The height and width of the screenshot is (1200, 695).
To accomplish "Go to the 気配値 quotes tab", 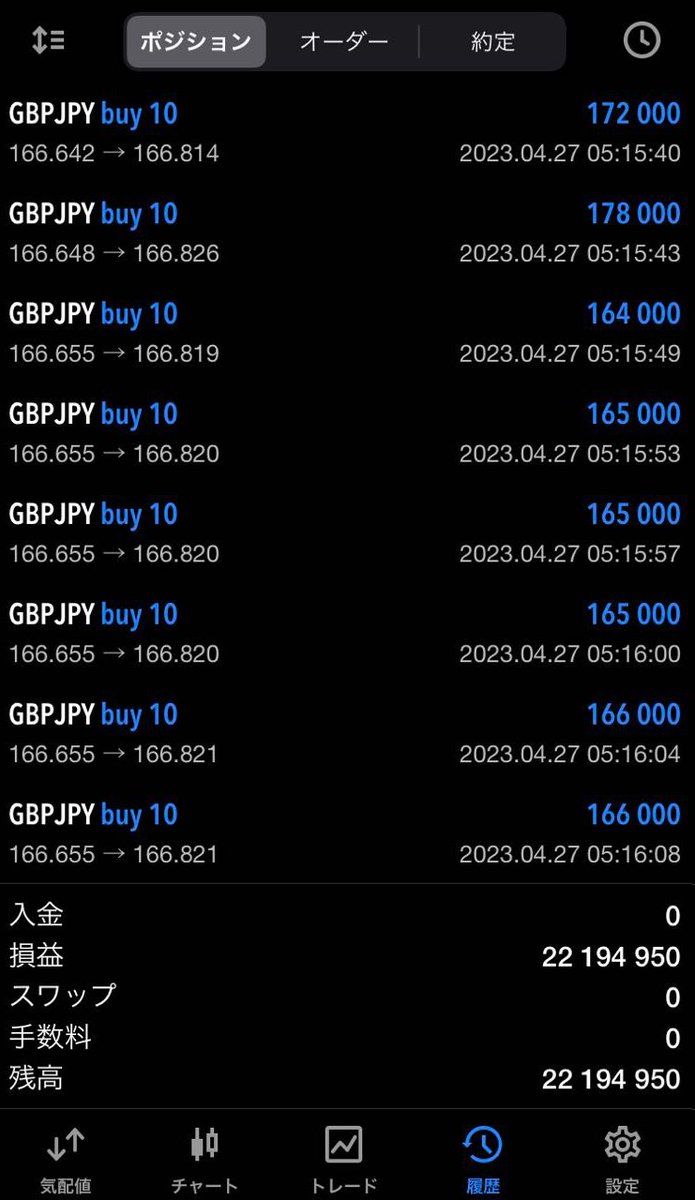I will tap(66, 1158).
